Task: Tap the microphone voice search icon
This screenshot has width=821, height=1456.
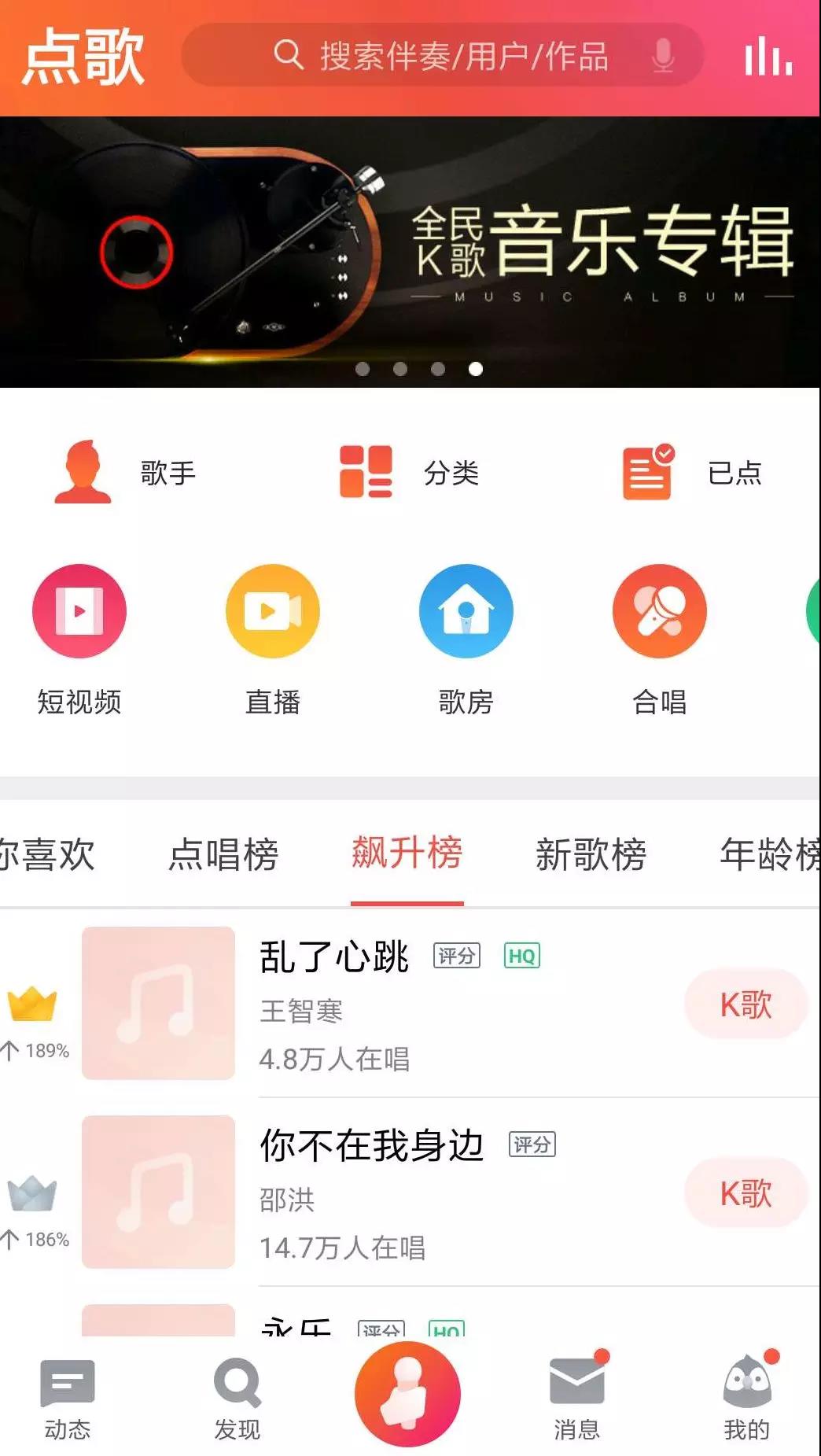Action: point(663,55)
